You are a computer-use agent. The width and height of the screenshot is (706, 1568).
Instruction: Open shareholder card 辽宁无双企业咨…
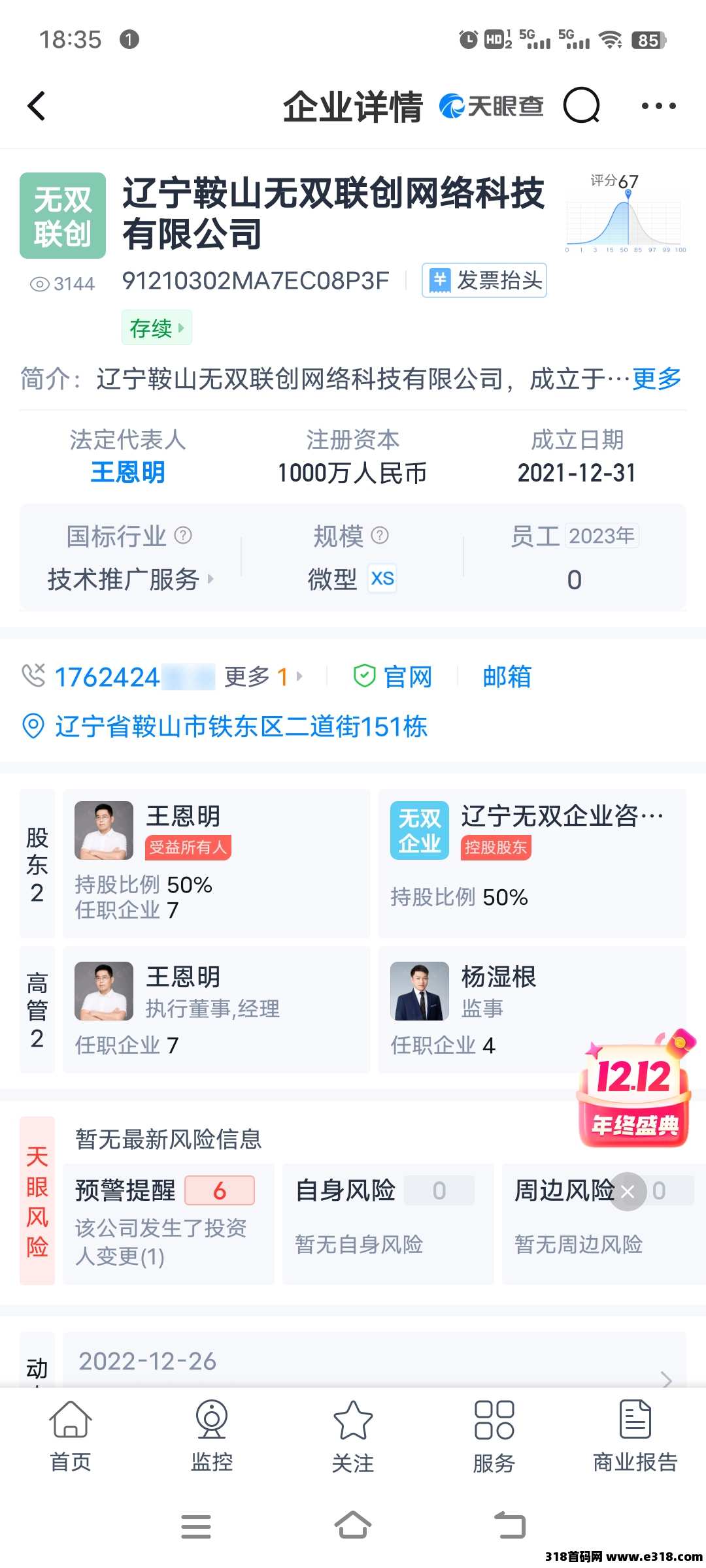[x=532, y=863]
